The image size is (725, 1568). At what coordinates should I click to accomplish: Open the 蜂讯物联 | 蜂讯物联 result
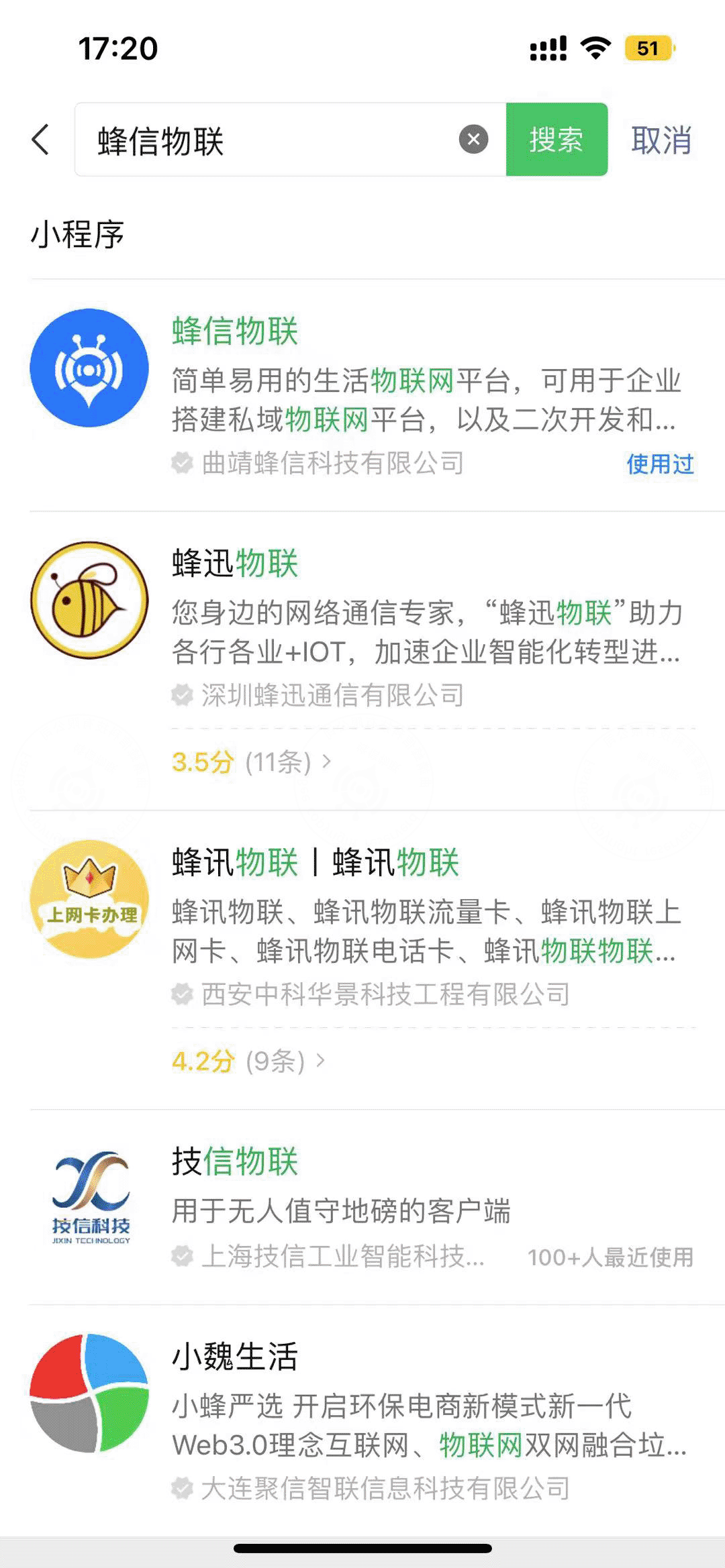pyautogui.click(x=362, y=926)
